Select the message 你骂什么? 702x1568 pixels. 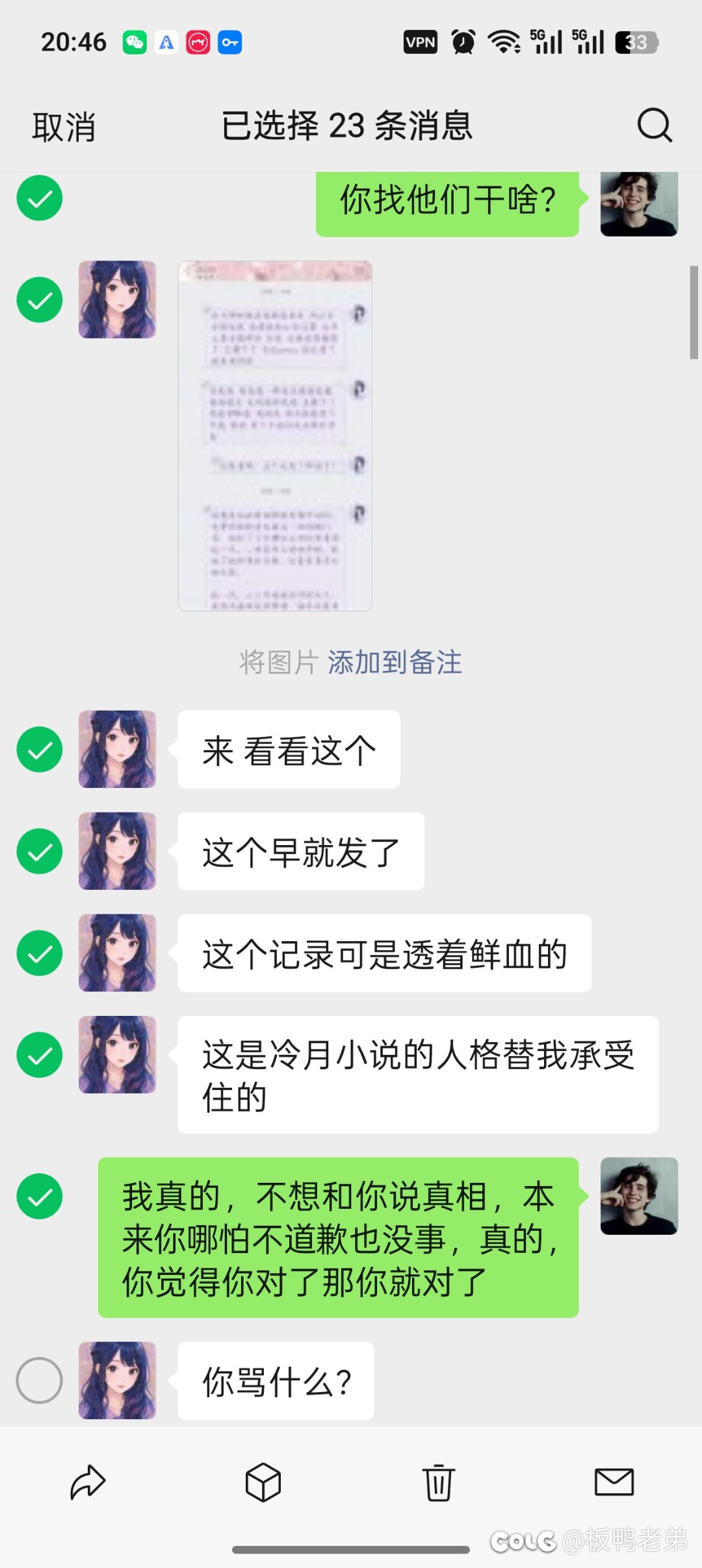[x=40, y=1380]
